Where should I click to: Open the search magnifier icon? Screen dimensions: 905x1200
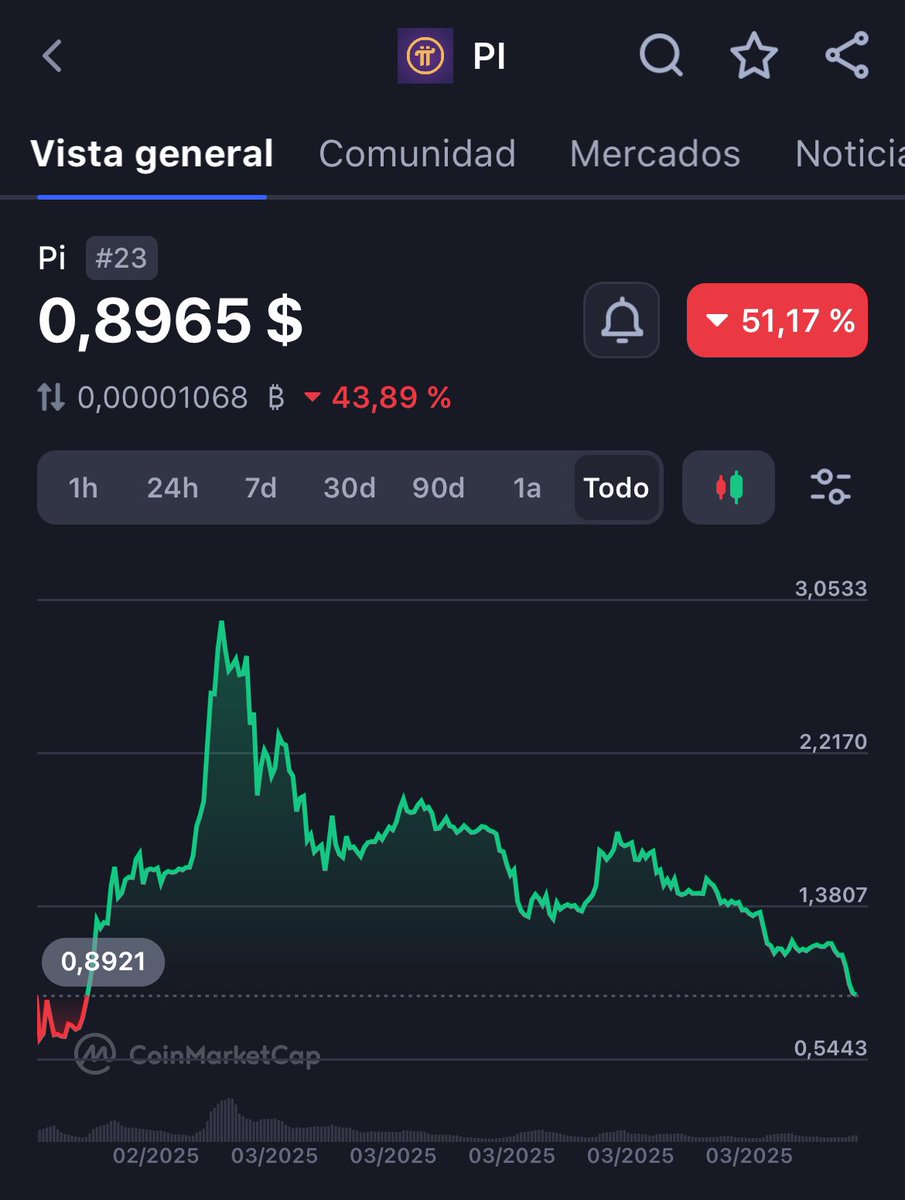(661, 56)
